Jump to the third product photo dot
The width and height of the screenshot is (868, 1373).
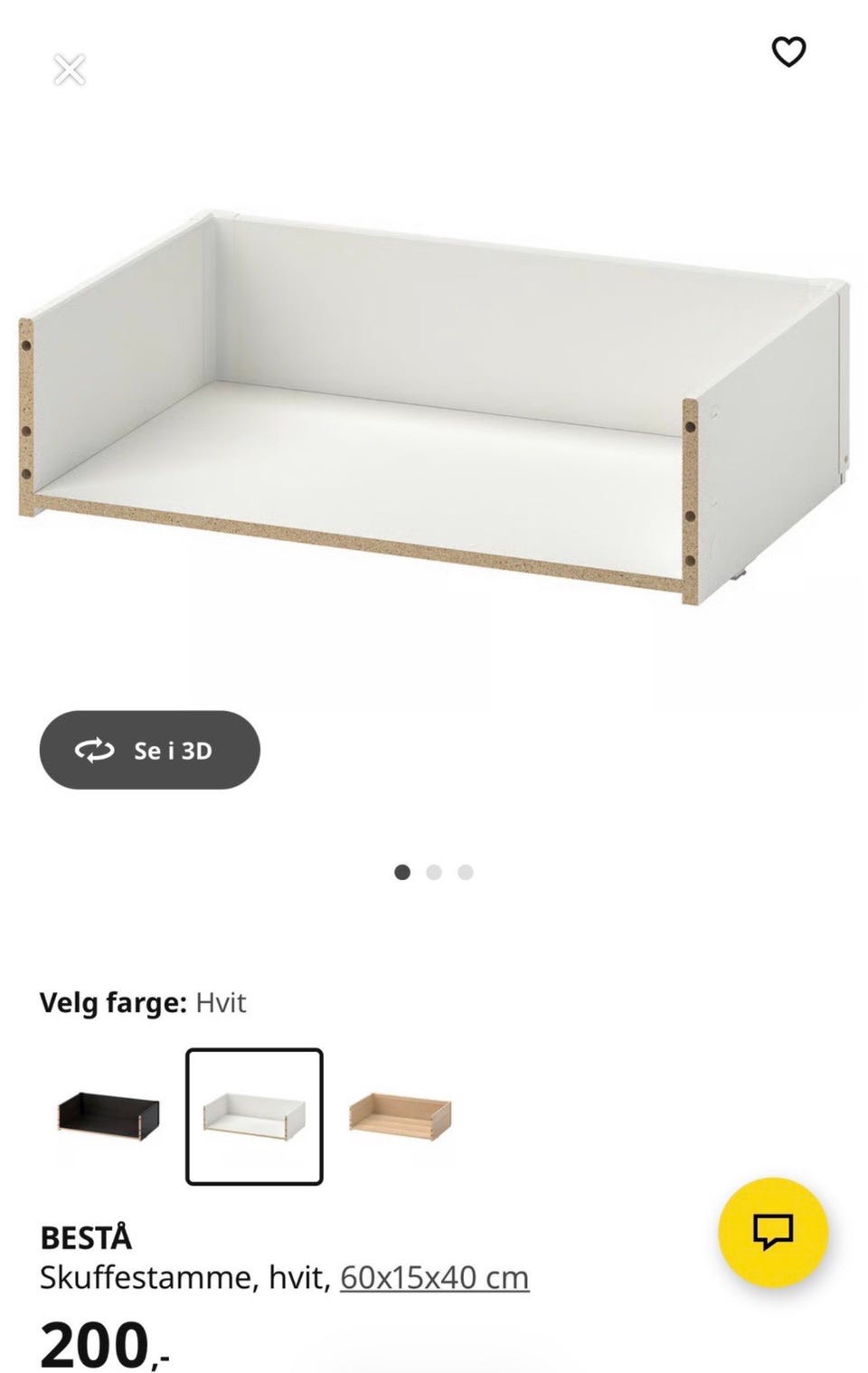(465, 872)
